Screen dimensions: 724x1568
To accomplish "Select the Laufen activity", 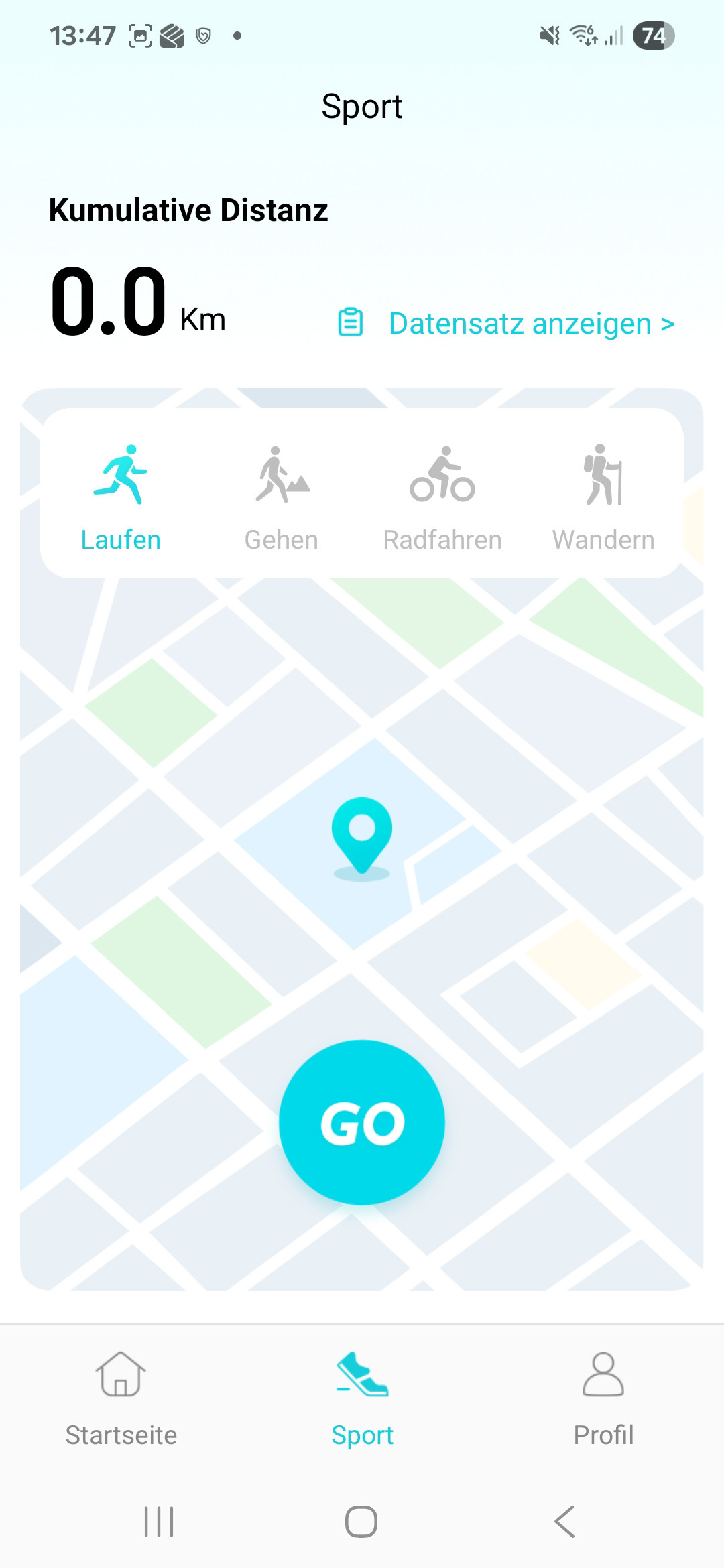I will pos(121,497).
